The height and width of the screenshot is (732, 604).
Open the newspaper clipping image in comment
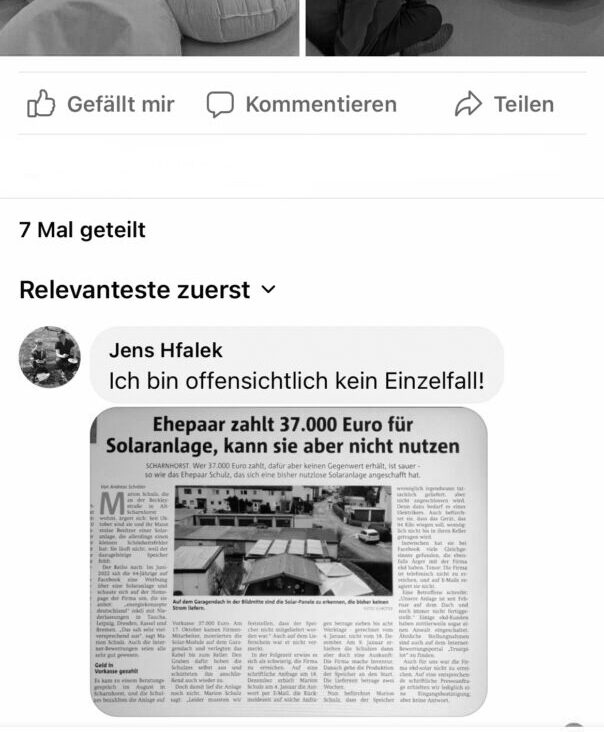pyautogui.click(x=288, y=562)
